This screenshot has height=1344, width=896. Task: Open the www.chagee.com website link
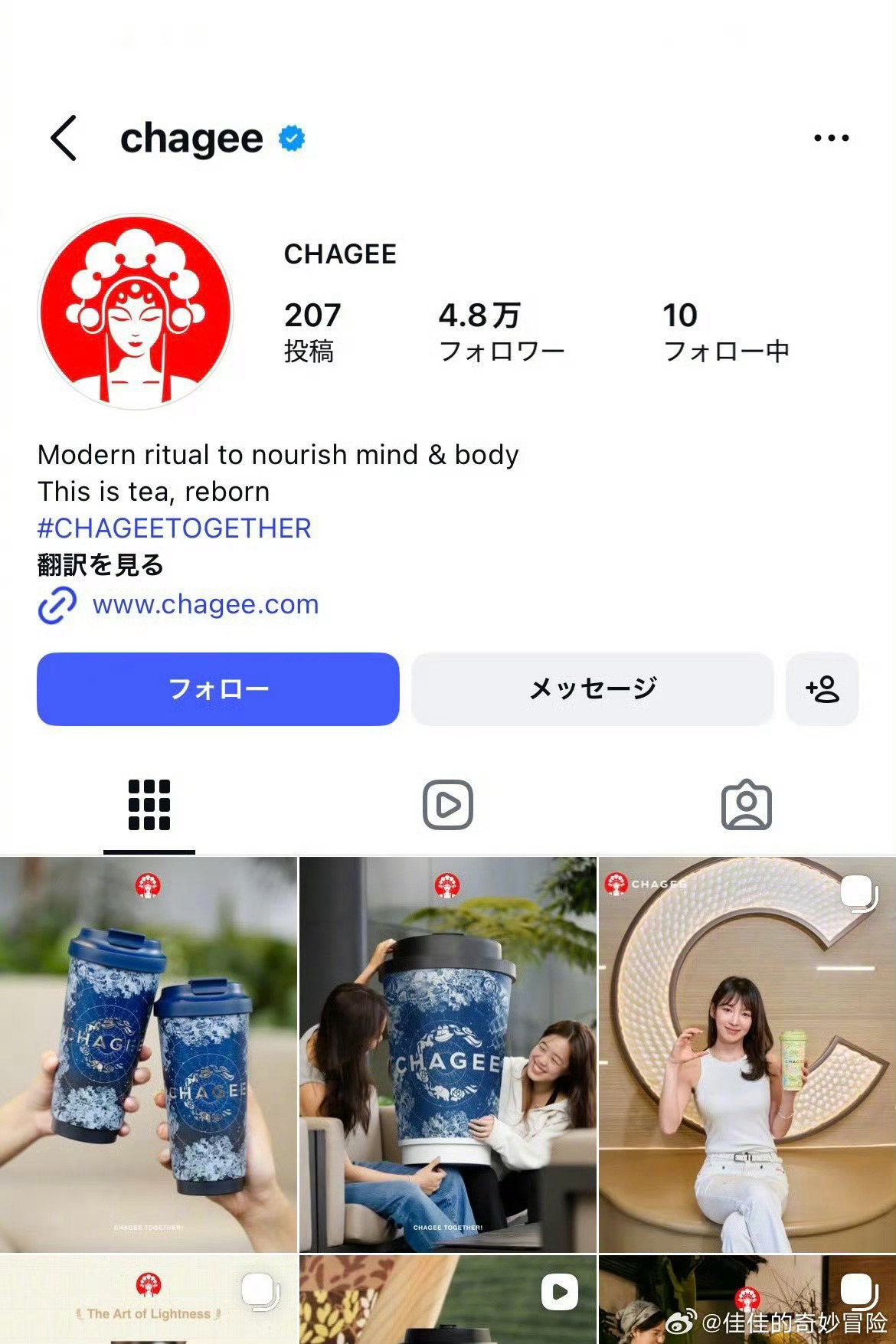pyautogui.click(x=204, y=604)
